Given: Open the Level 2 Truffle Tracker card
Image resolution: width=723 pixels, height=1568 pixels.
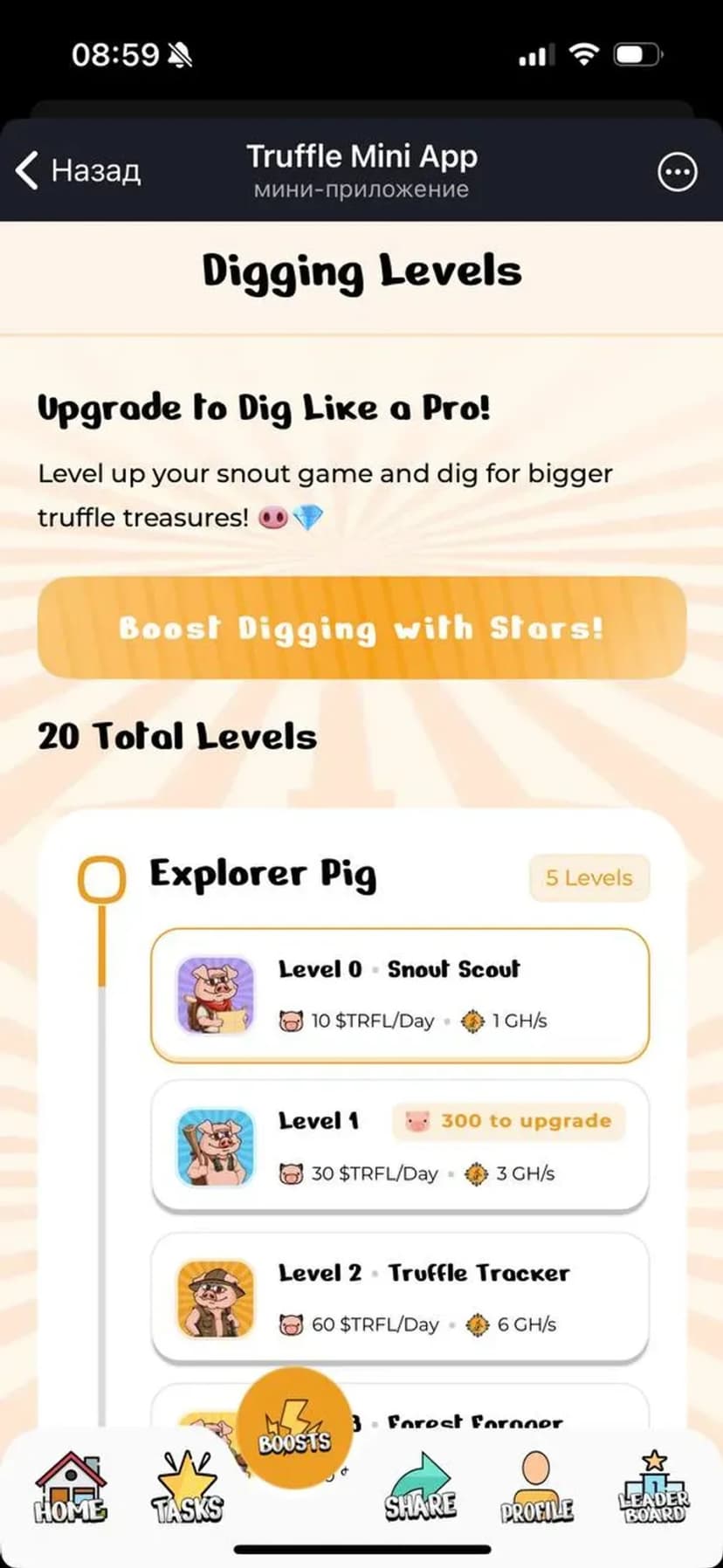Looking at the screenshot, I should [400, 1298].
